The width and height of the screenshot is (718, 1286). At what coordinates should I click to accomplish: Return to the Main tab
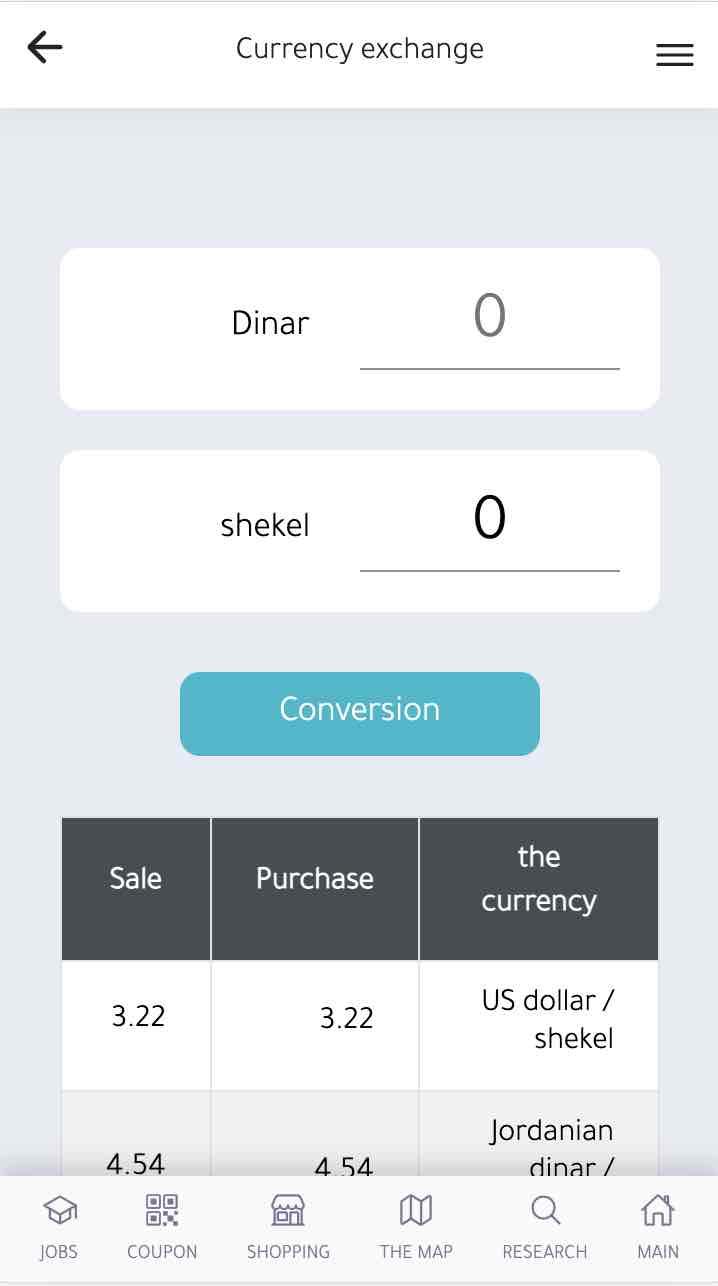pyautogui.click(x=658, y=1227)
